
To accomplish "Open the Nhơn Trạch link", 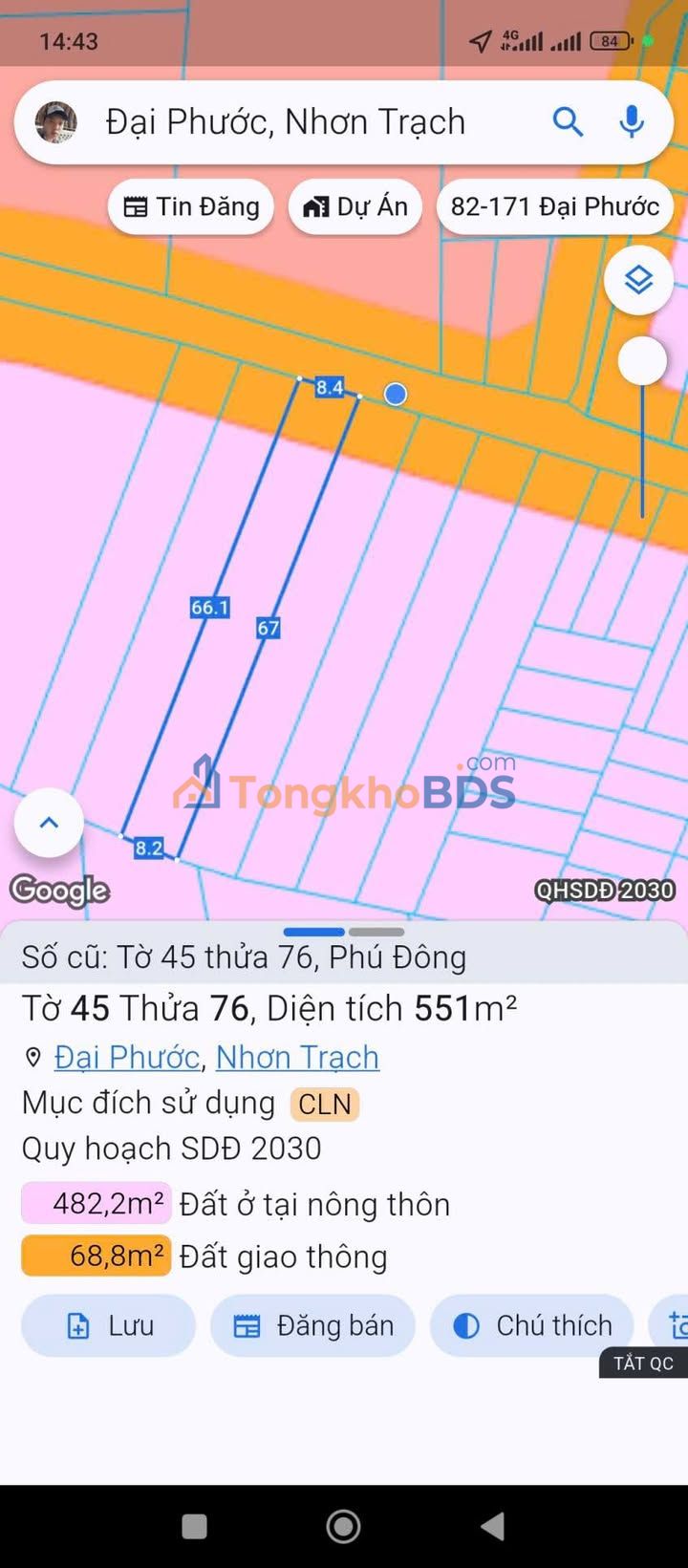I will [297, 1057].
